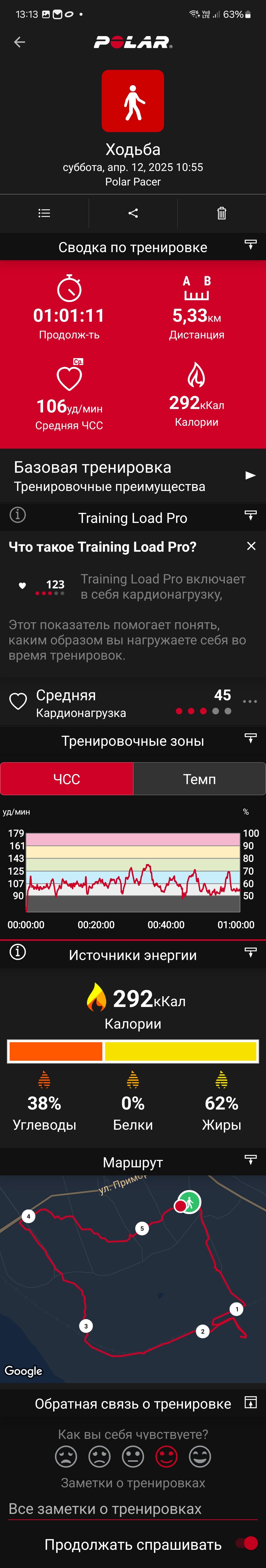Collapse the Тренировочные зоны section
The width and height of the screenshot is (266, 1568).
[250, 739]
